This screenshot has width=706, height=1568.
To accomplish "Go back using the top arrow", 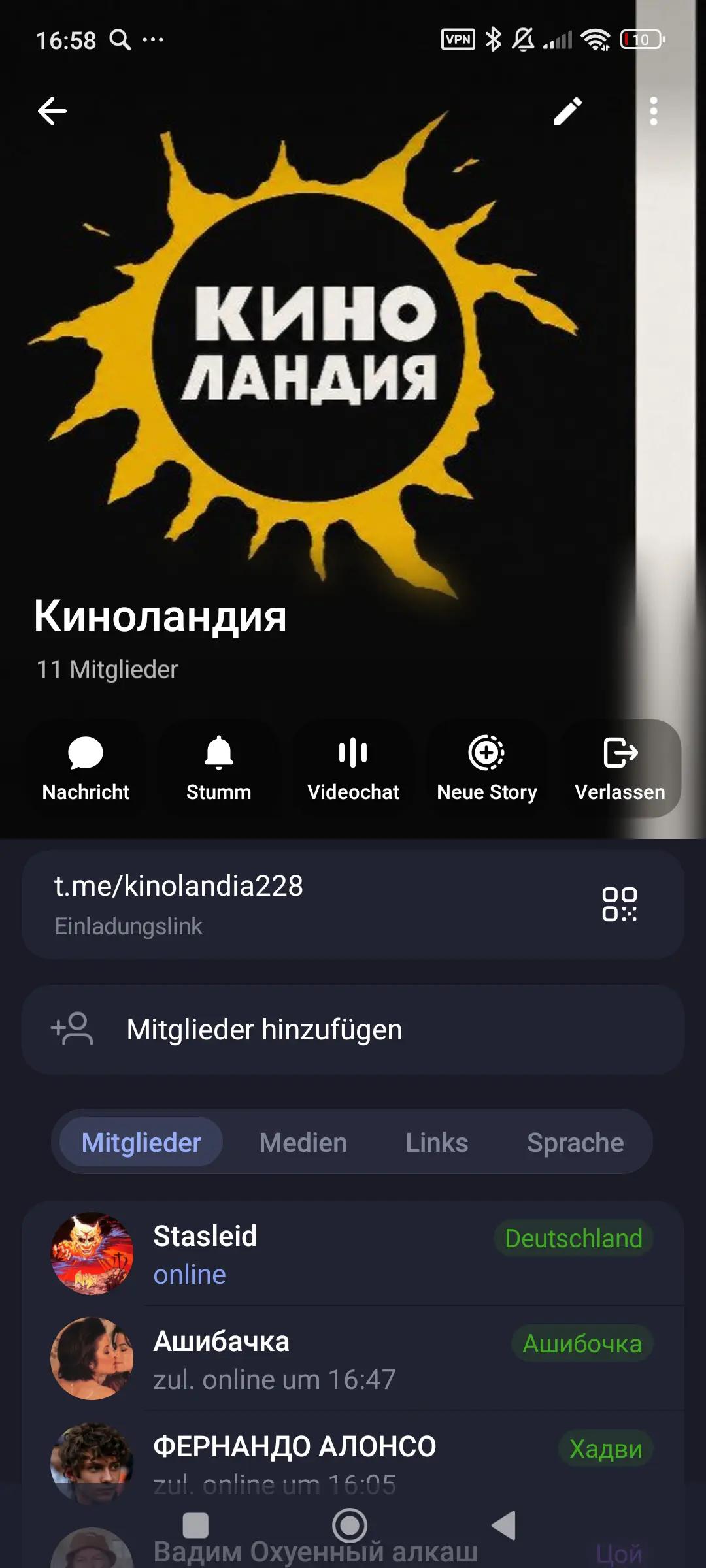I will click(x=52, y=111).
